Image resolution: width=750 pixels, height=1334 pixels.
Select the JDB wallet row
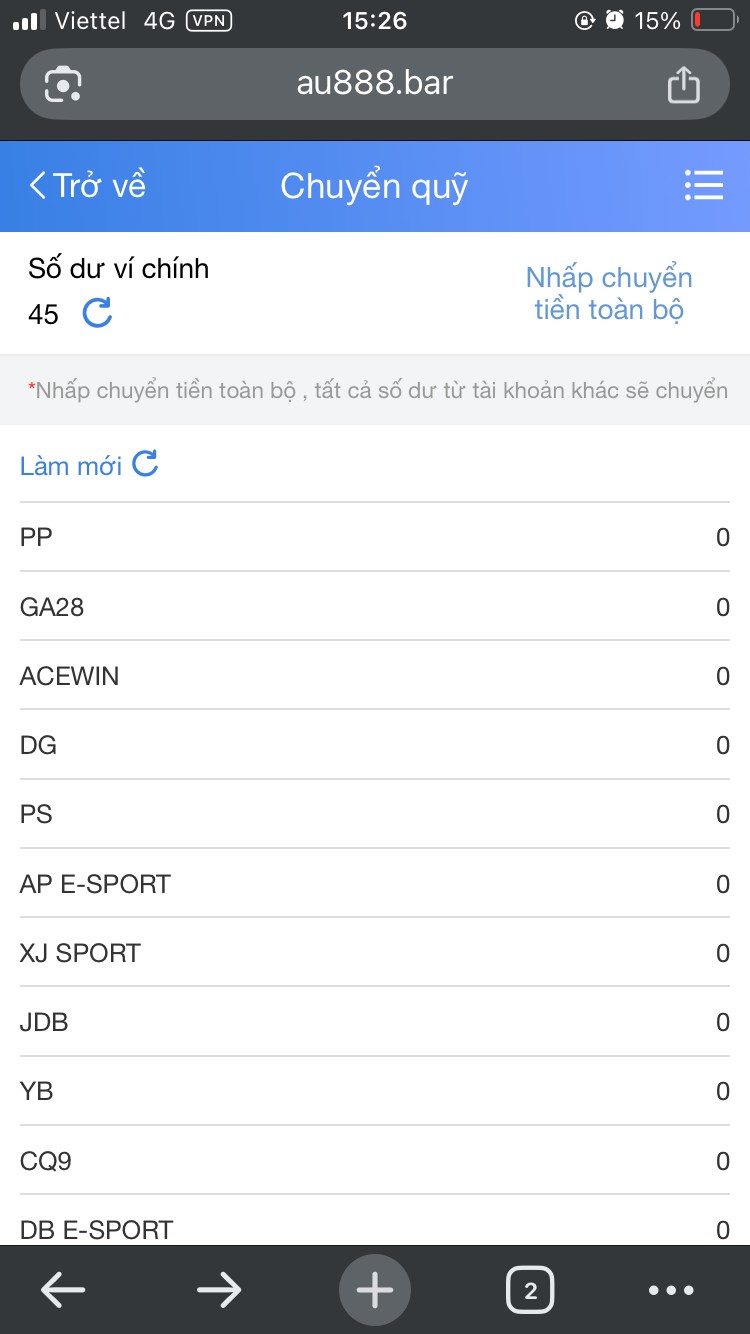(374, 1022)
